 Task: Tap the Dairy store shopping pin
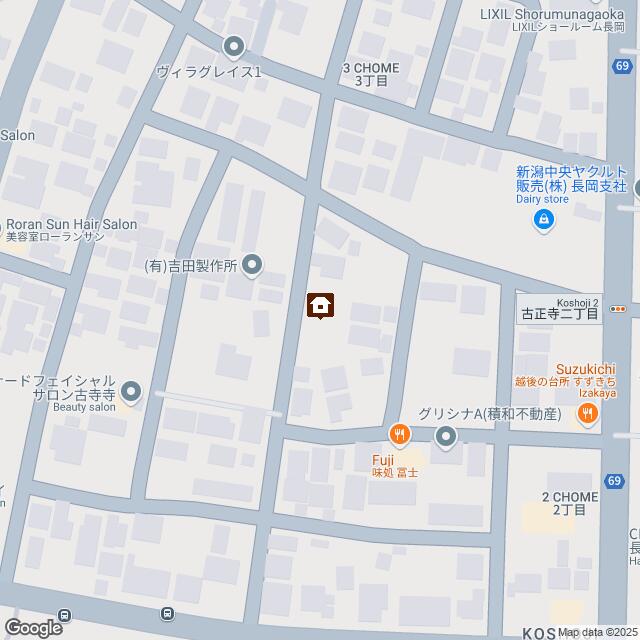(543, 220)
